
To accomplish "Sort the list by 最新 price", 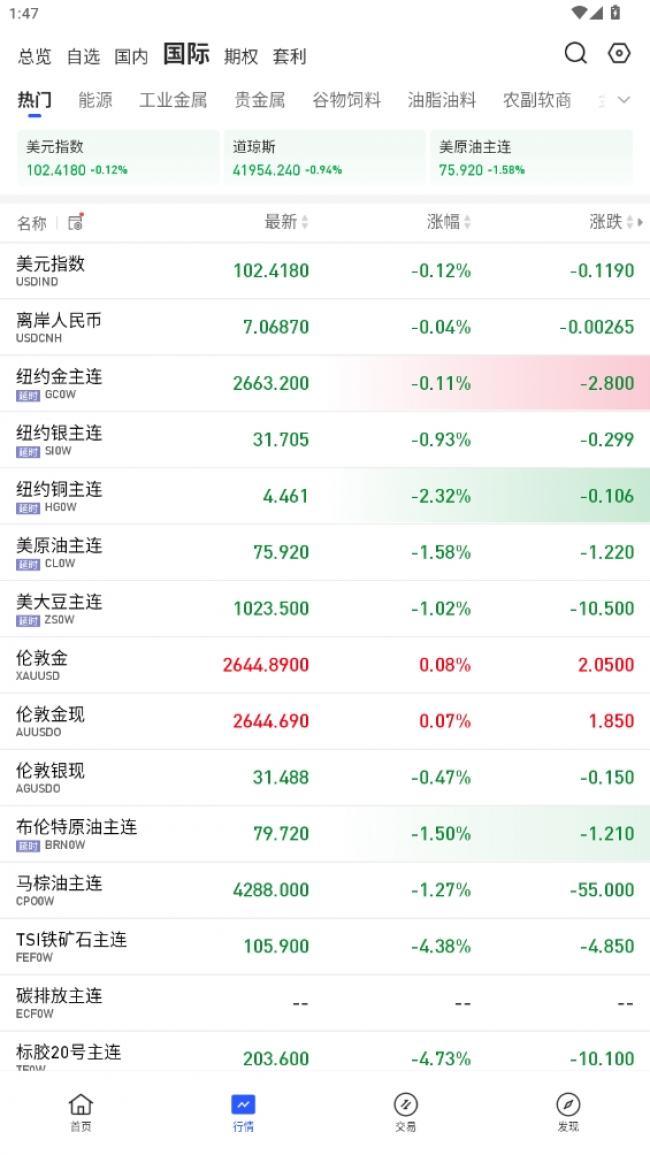I will (x=286, y=222).
